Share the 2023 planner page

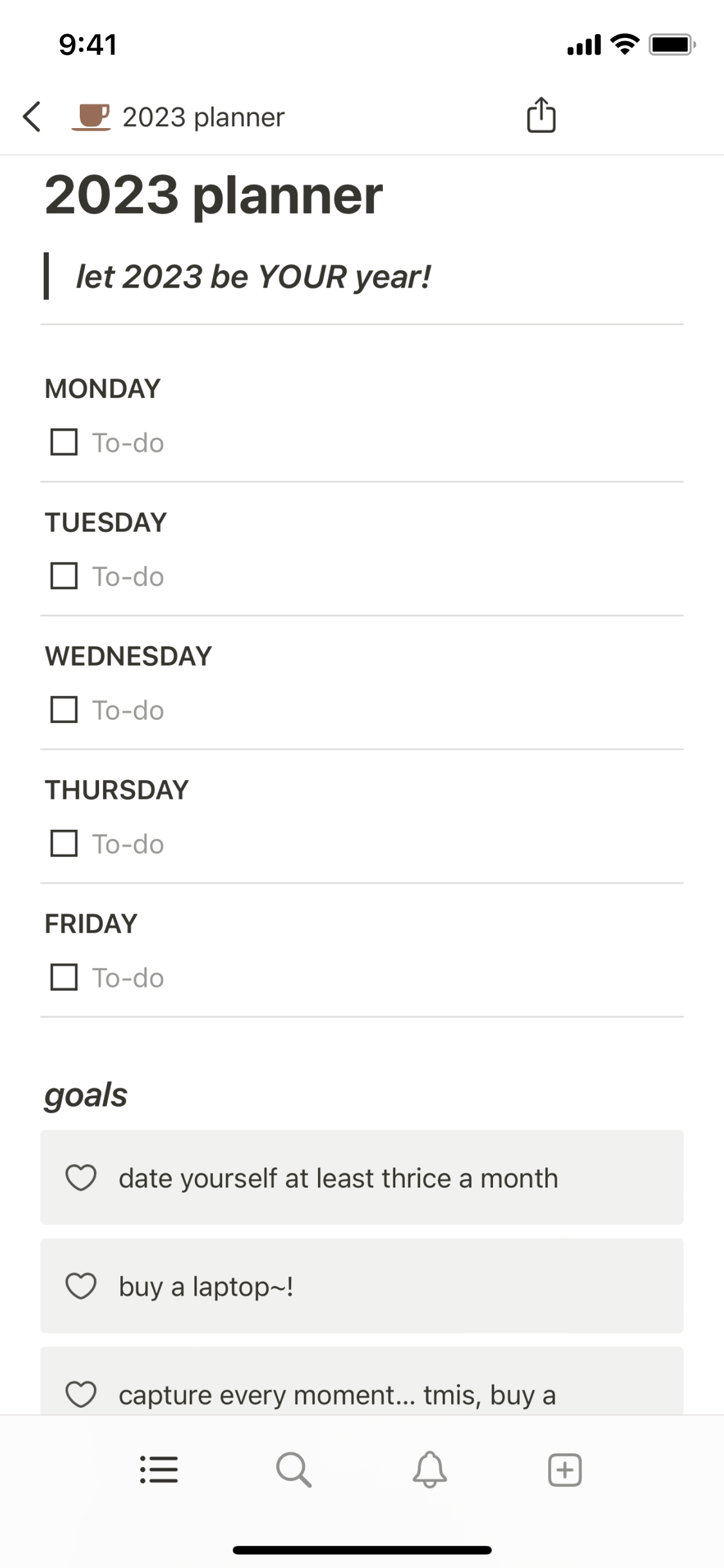pos(541,116)
